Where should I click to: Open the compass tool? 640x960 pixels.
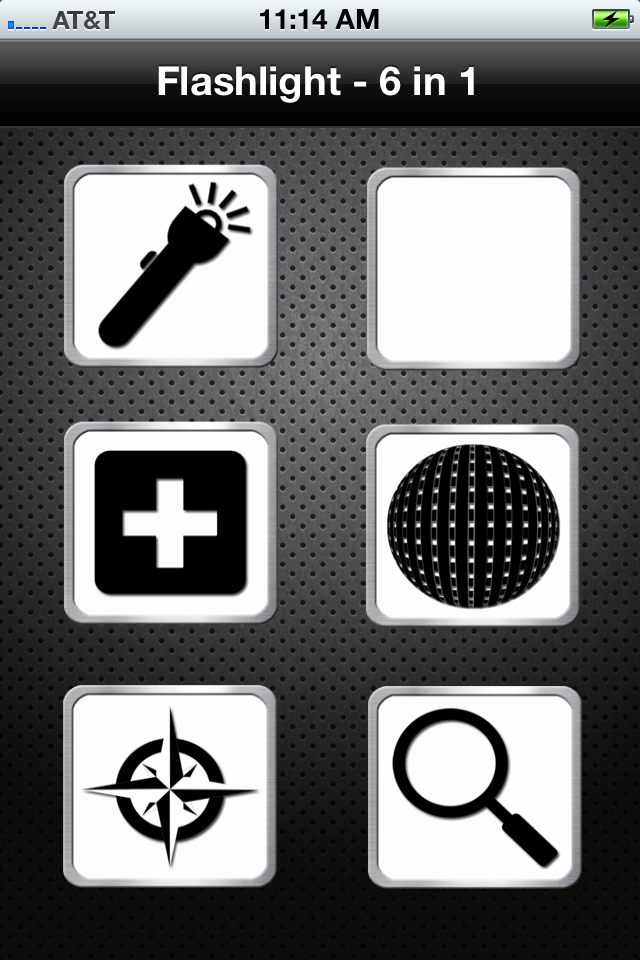[x=170, y=786]
